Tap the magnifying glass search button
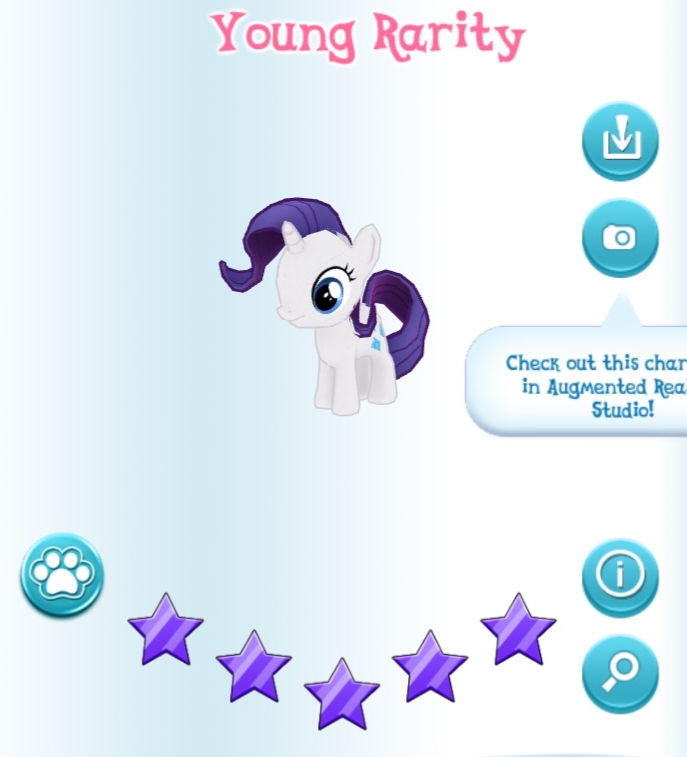Screen dimensions: 687x757 click(620, 673)
